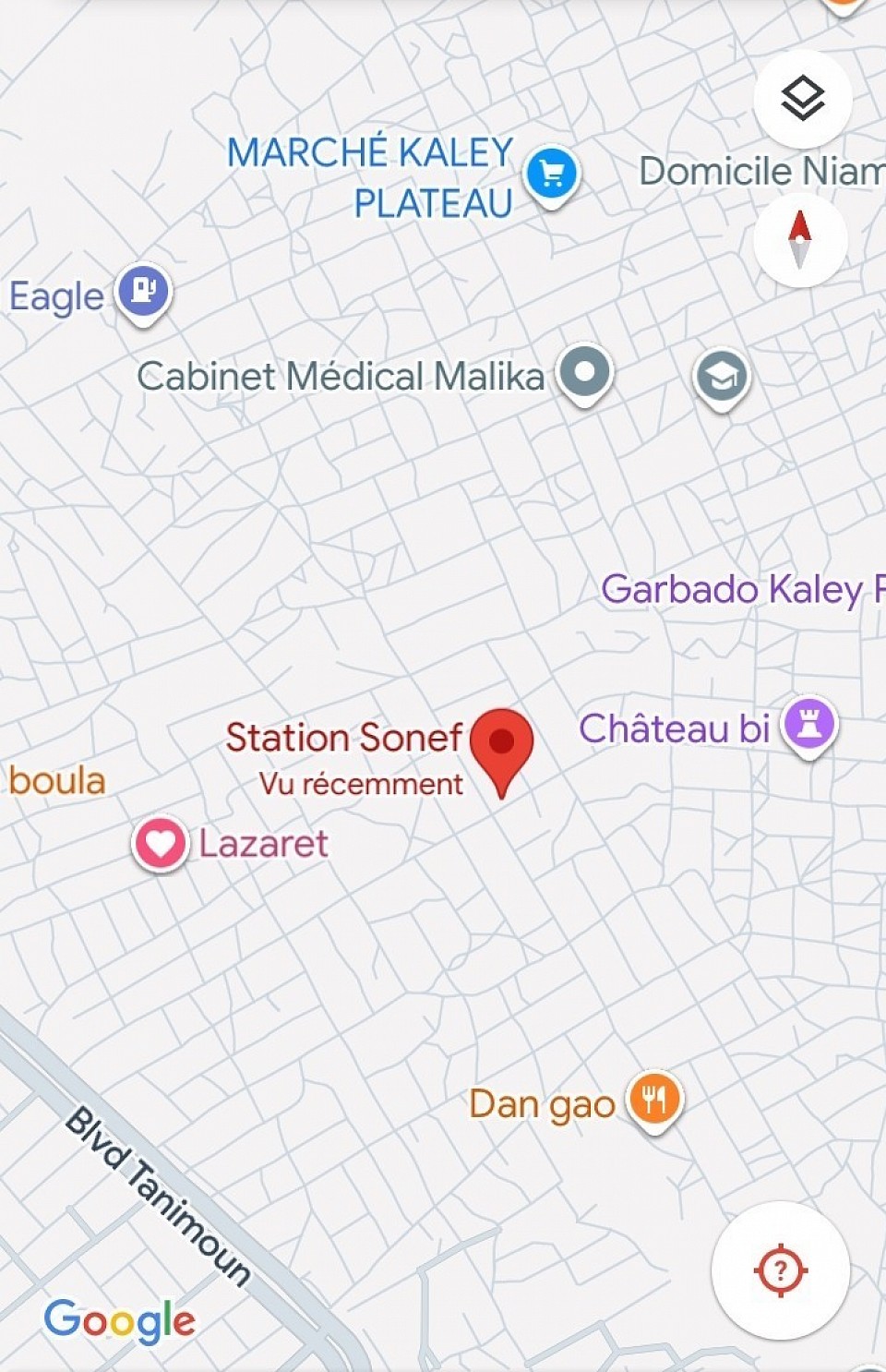The image size is (886, 1372).
Task: Tap the compass to reorient north
Action: click(x=799, y=241)
